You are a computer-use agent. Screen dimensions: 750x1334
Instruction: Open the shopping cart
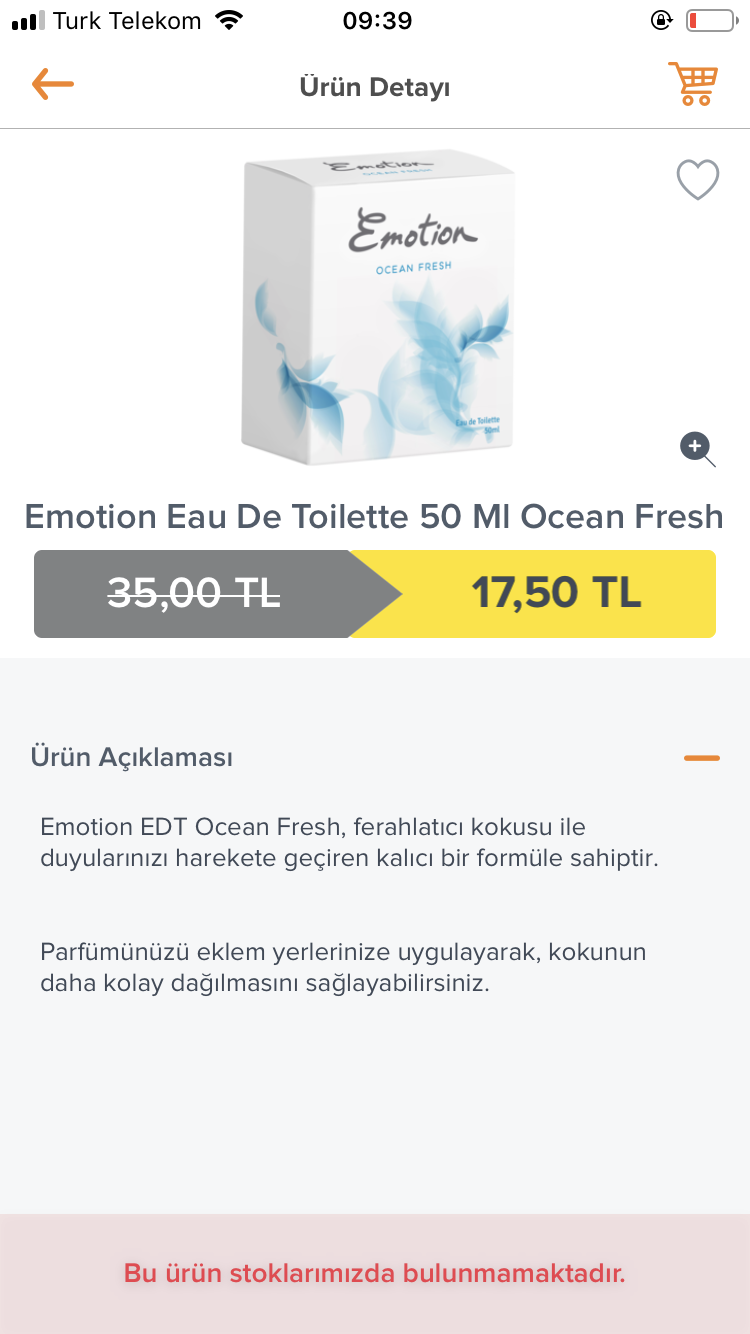pyautogui.click(x=693, y=85)
